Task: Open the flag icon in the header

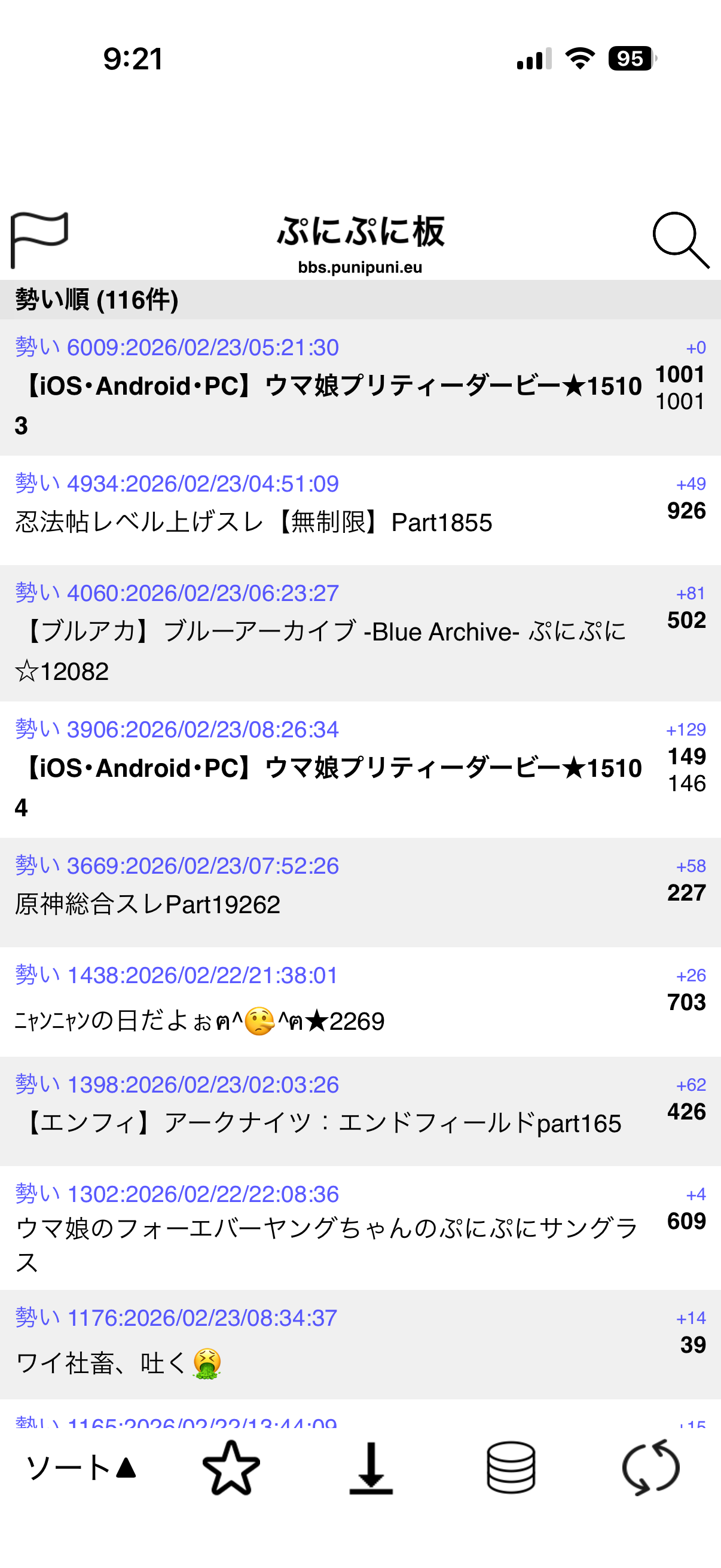Action: (x=39, y=240)
